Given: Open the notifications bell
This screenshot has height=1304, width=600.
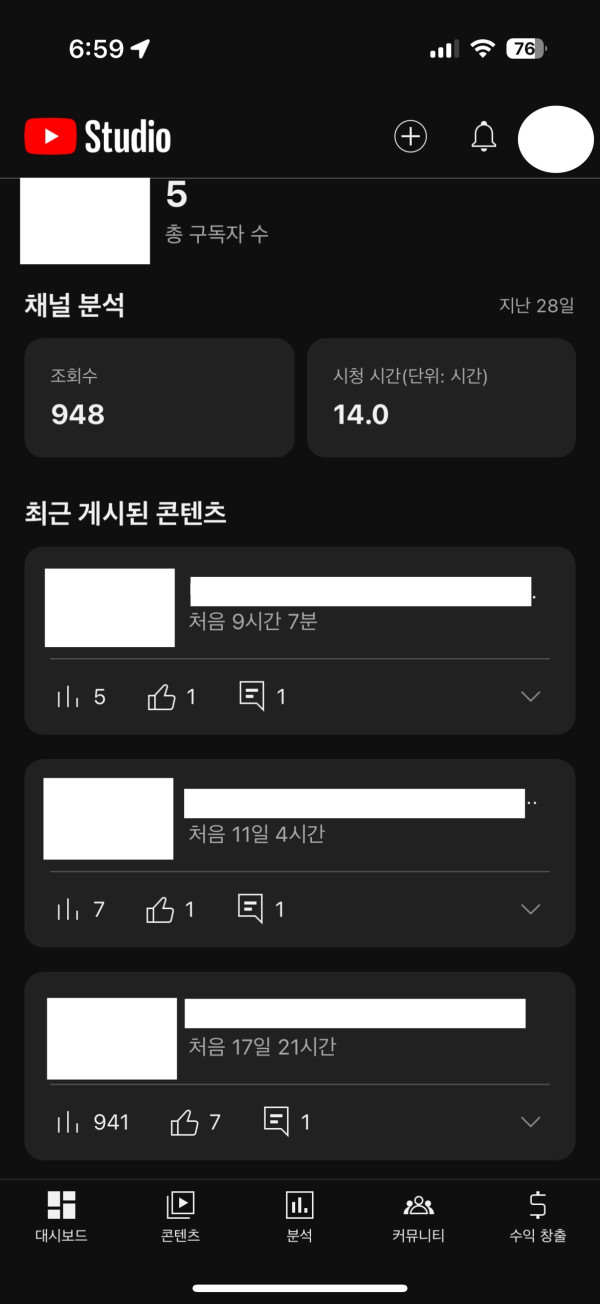Looking at the screenshot, I should click(483, 137).
